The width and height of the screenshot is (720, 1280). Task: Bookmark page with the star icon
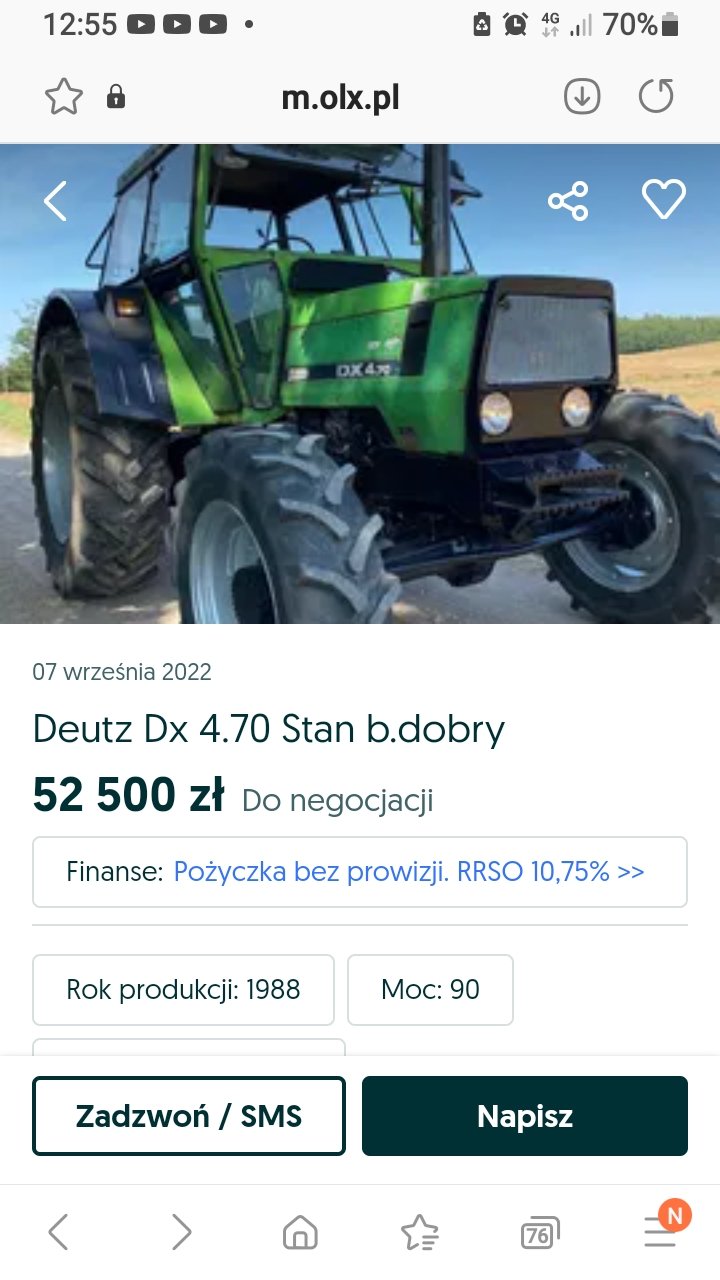coord(64,97)
